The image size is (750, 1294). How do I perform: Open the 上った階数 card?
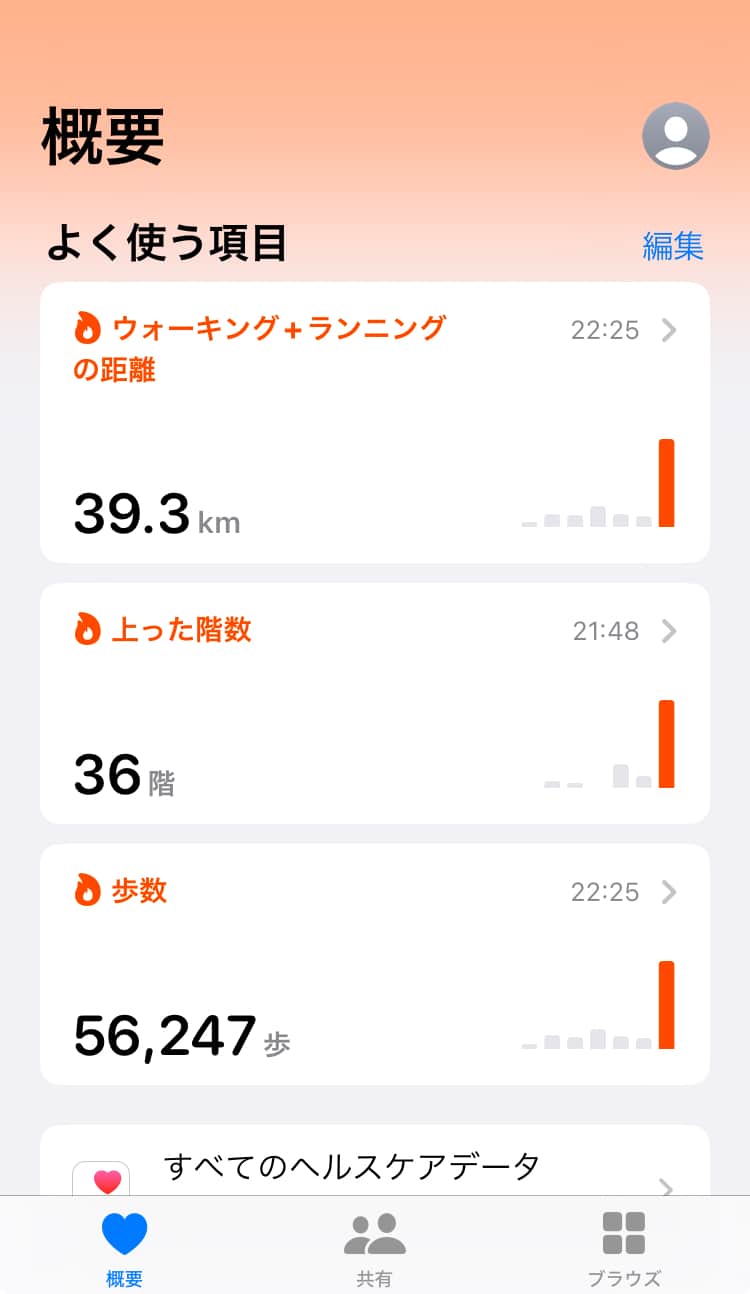(x=375, y=703)
